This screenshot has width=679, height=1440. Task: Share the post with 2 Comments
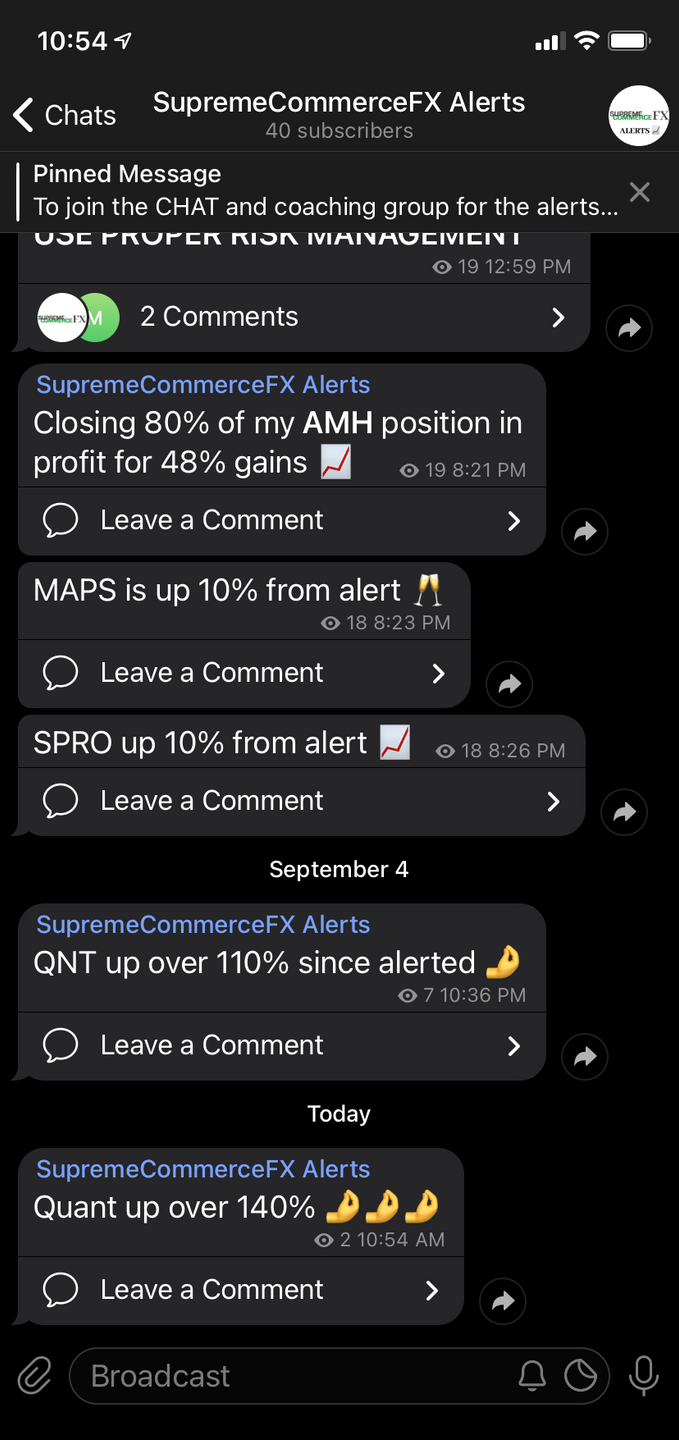(x=629, y=328)
